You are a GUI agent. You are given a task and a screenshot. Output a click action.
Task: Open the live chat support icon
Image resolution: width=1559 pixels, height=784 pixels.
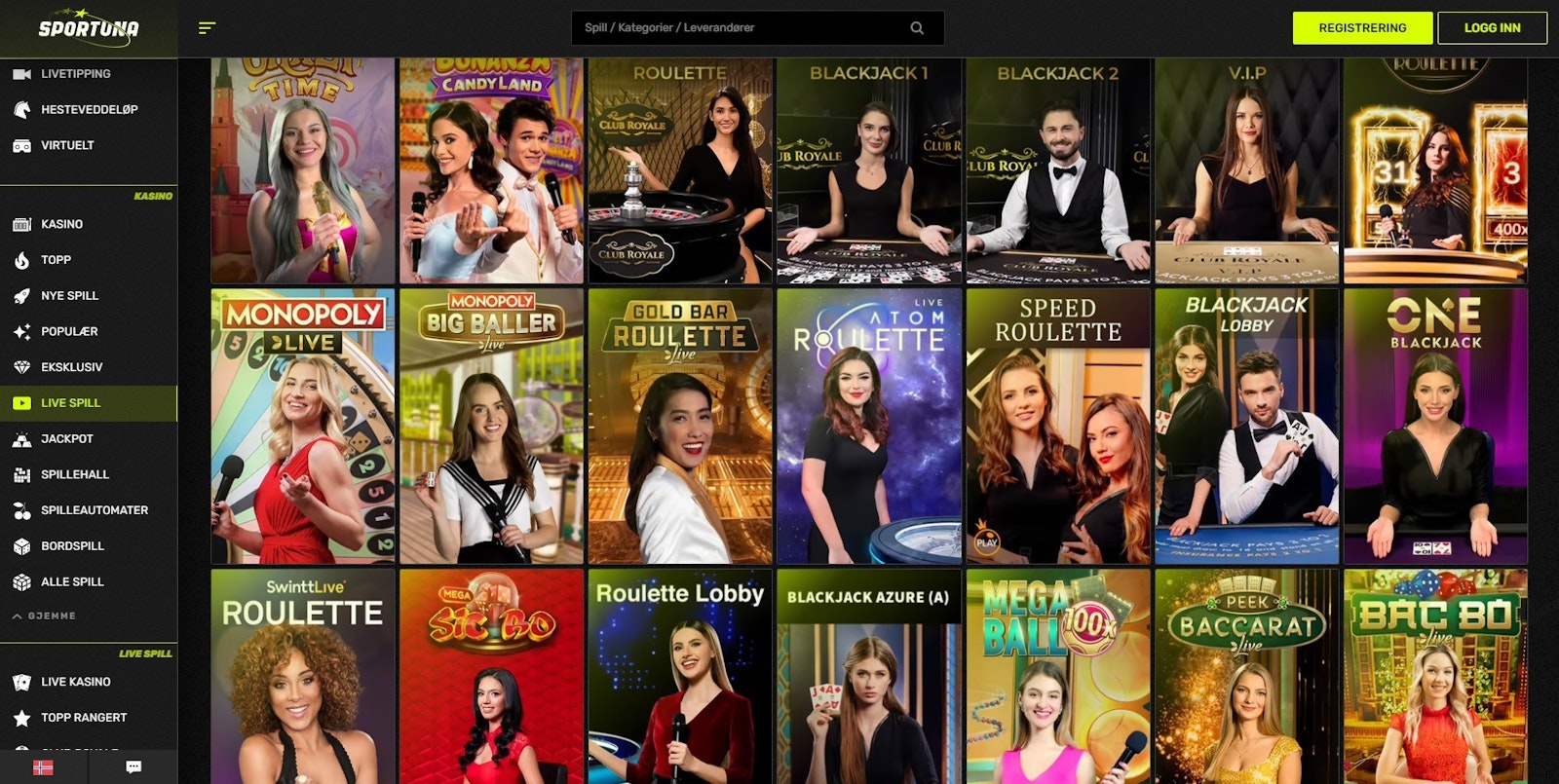[133, 767]
